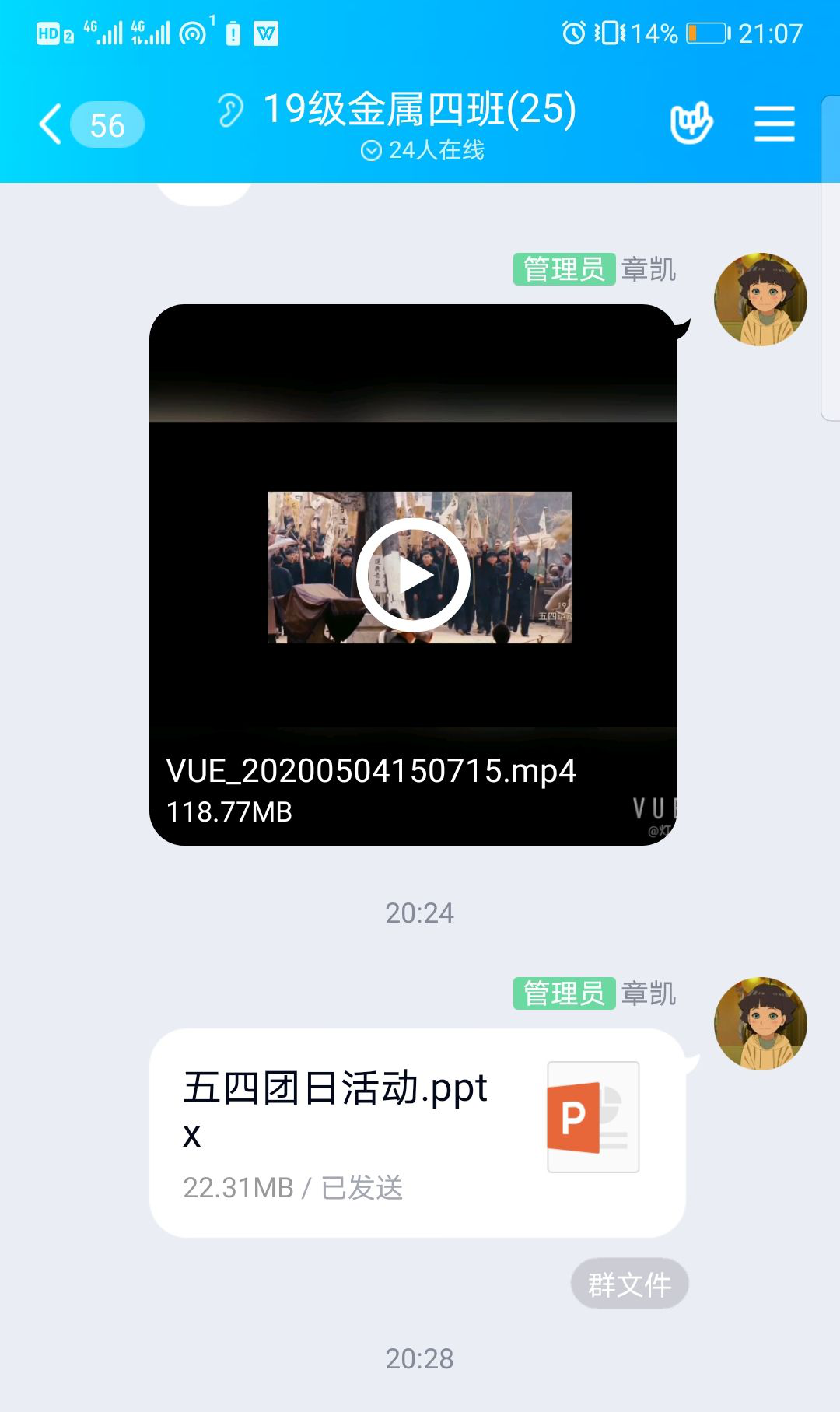Play the VUE_20200504150715.mp4 video
840x1412 pixels.
pyautogui.click(x=413, y=575)
